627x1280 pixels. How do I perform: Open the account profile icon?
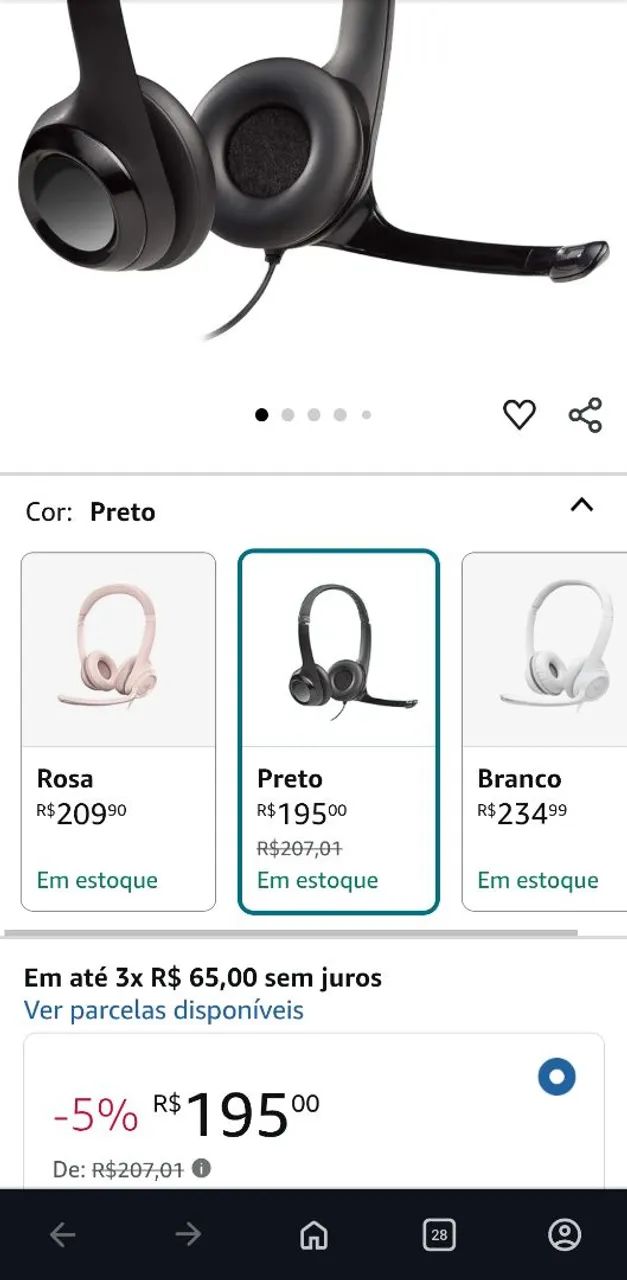pyautogui.click(x=565, y=1235)
